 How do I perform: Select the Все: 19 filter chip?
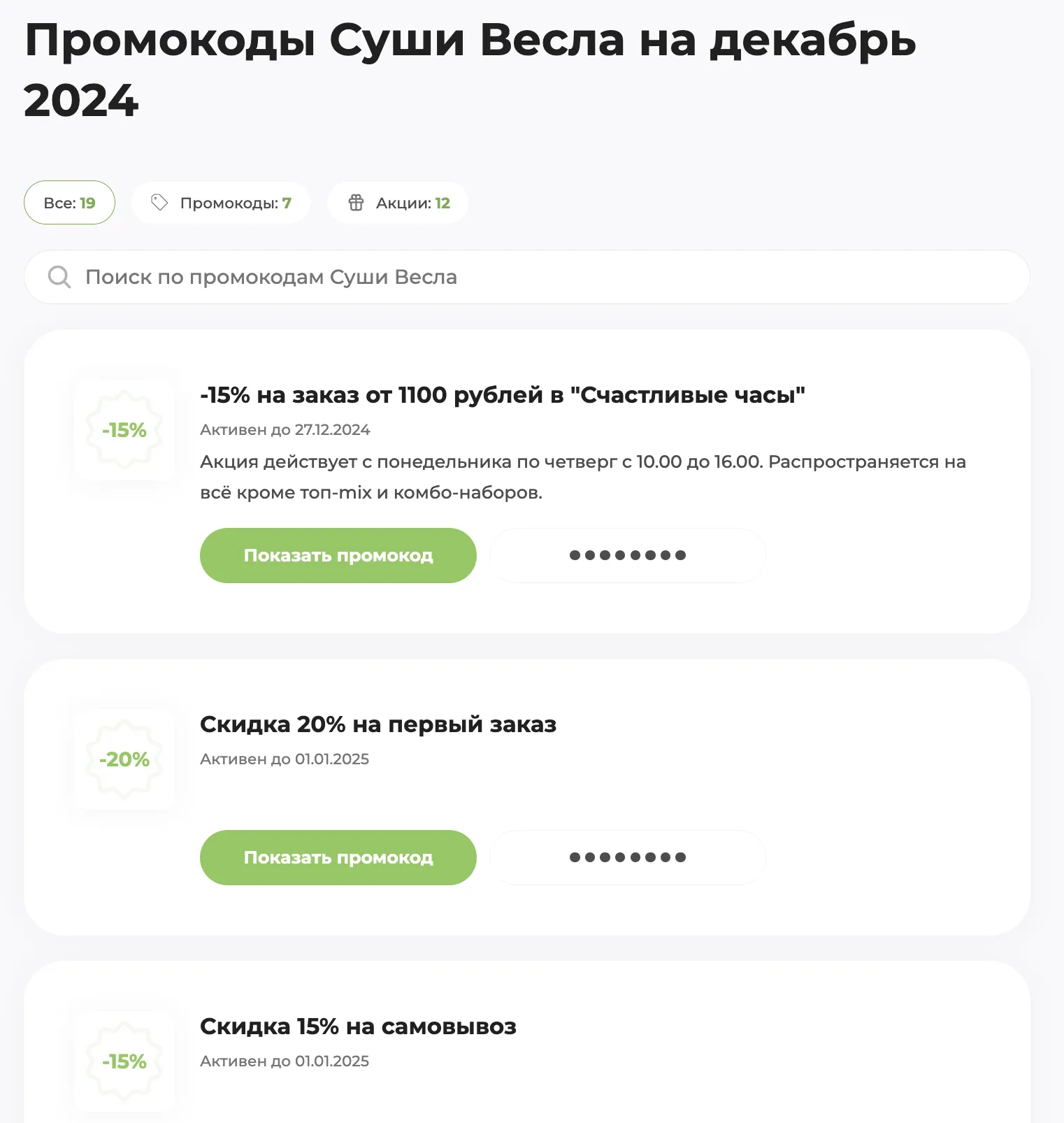click(x=69, y=203)
